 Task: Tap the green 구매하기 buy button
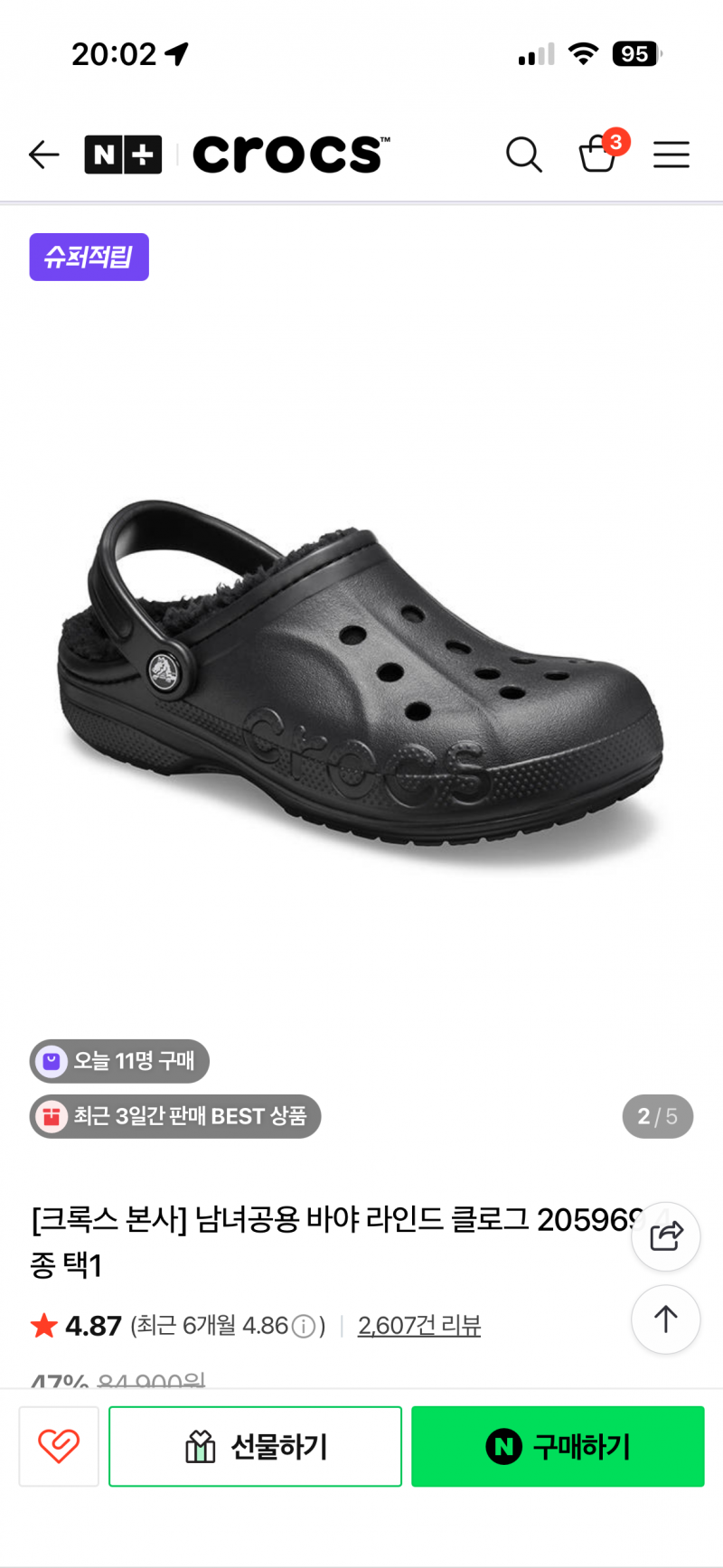(x=558, y=1446)
